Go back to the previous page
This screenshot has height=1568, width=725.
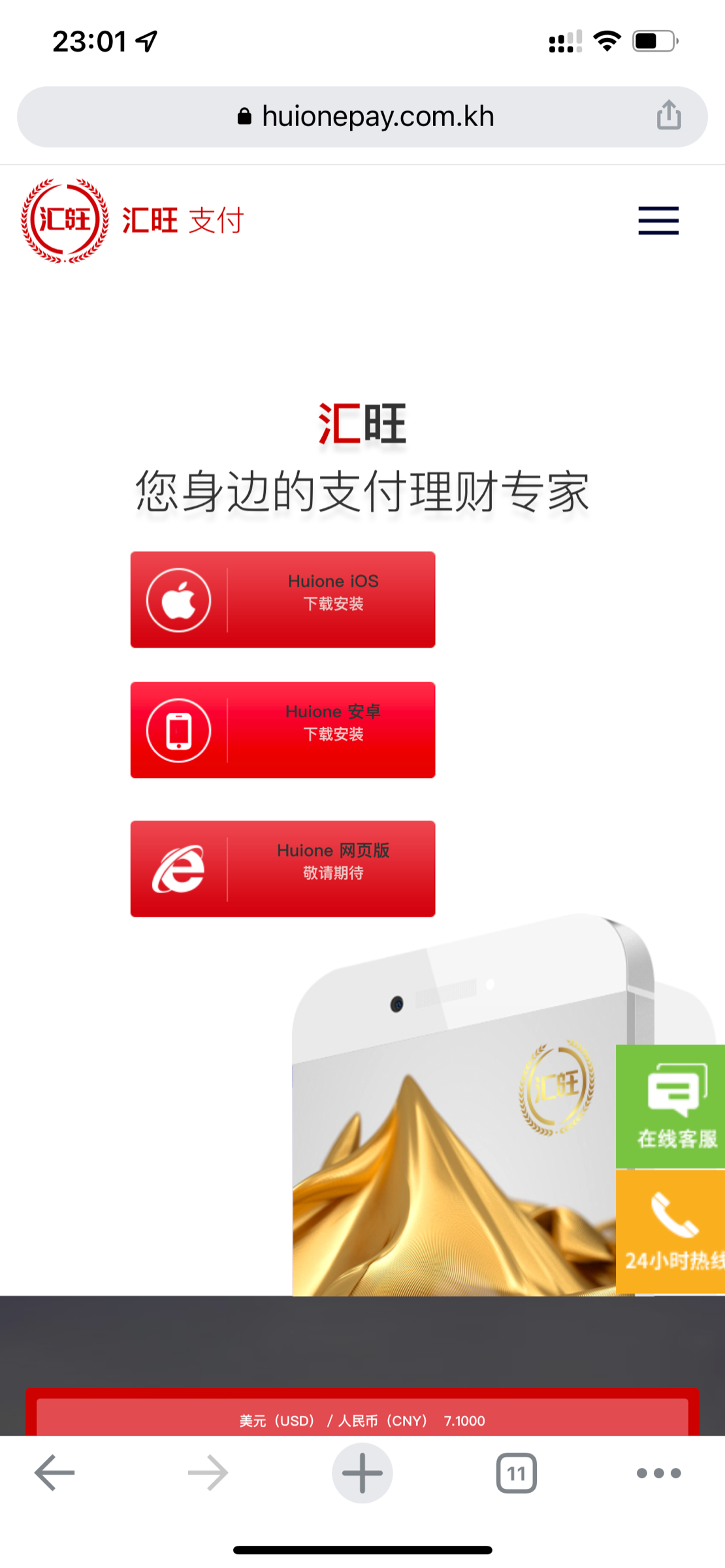tap(55, 1473)
